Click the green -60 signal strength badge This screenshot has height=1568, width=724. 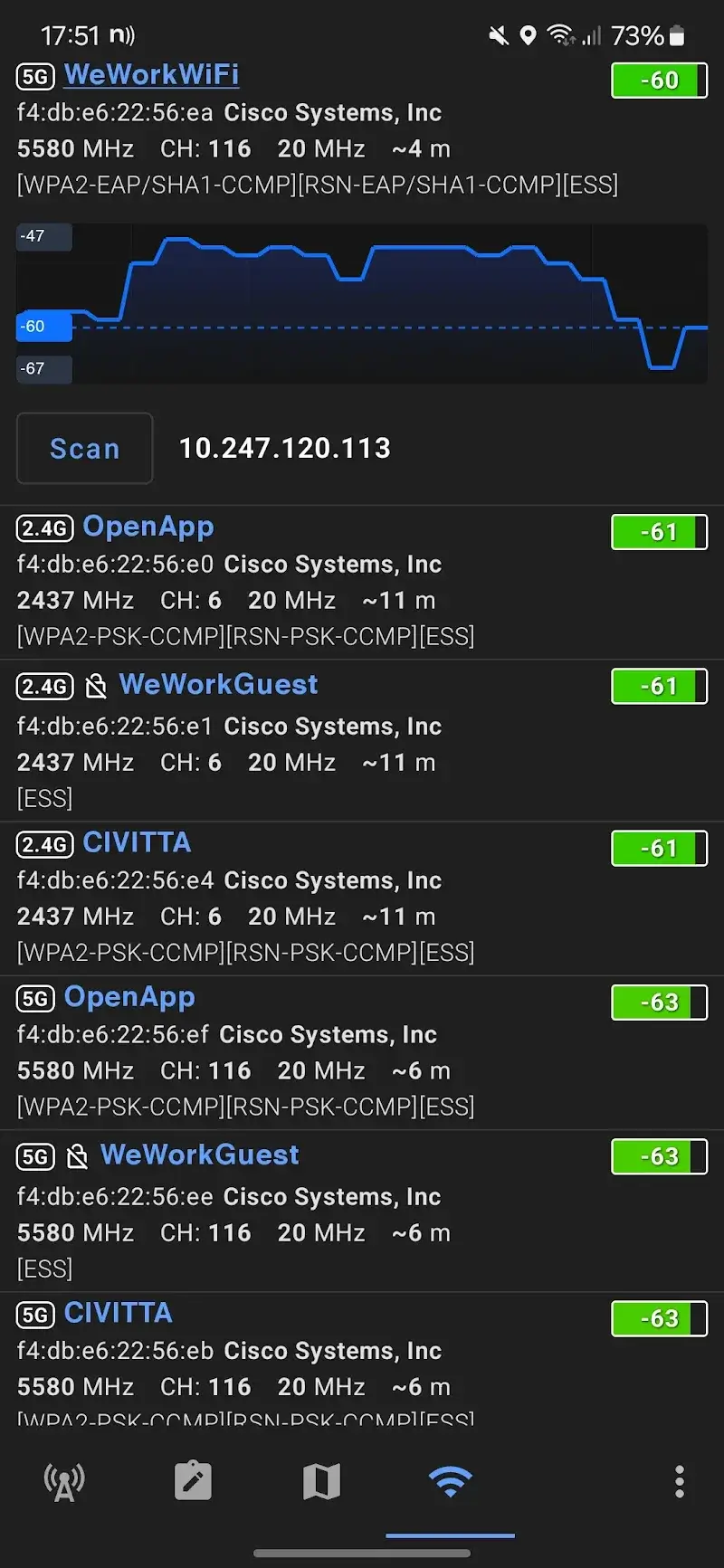coord(659,81)
